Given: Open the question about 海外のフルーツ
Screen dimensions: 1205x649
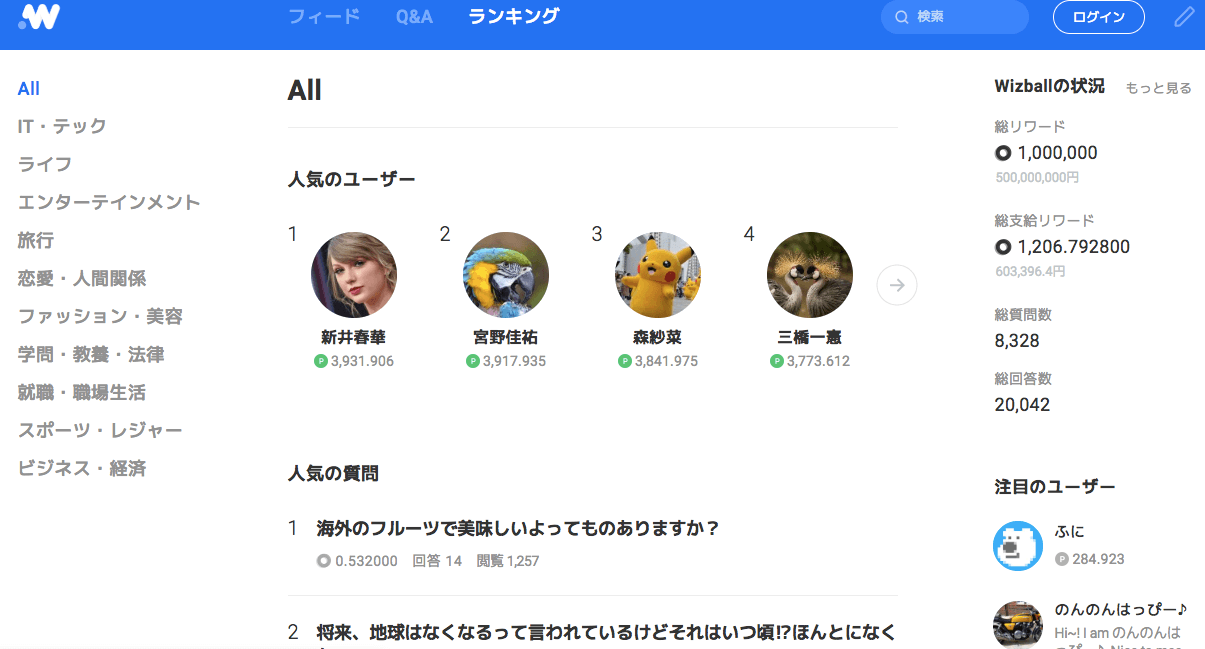Looking at the screenshot, I should 518,528.
